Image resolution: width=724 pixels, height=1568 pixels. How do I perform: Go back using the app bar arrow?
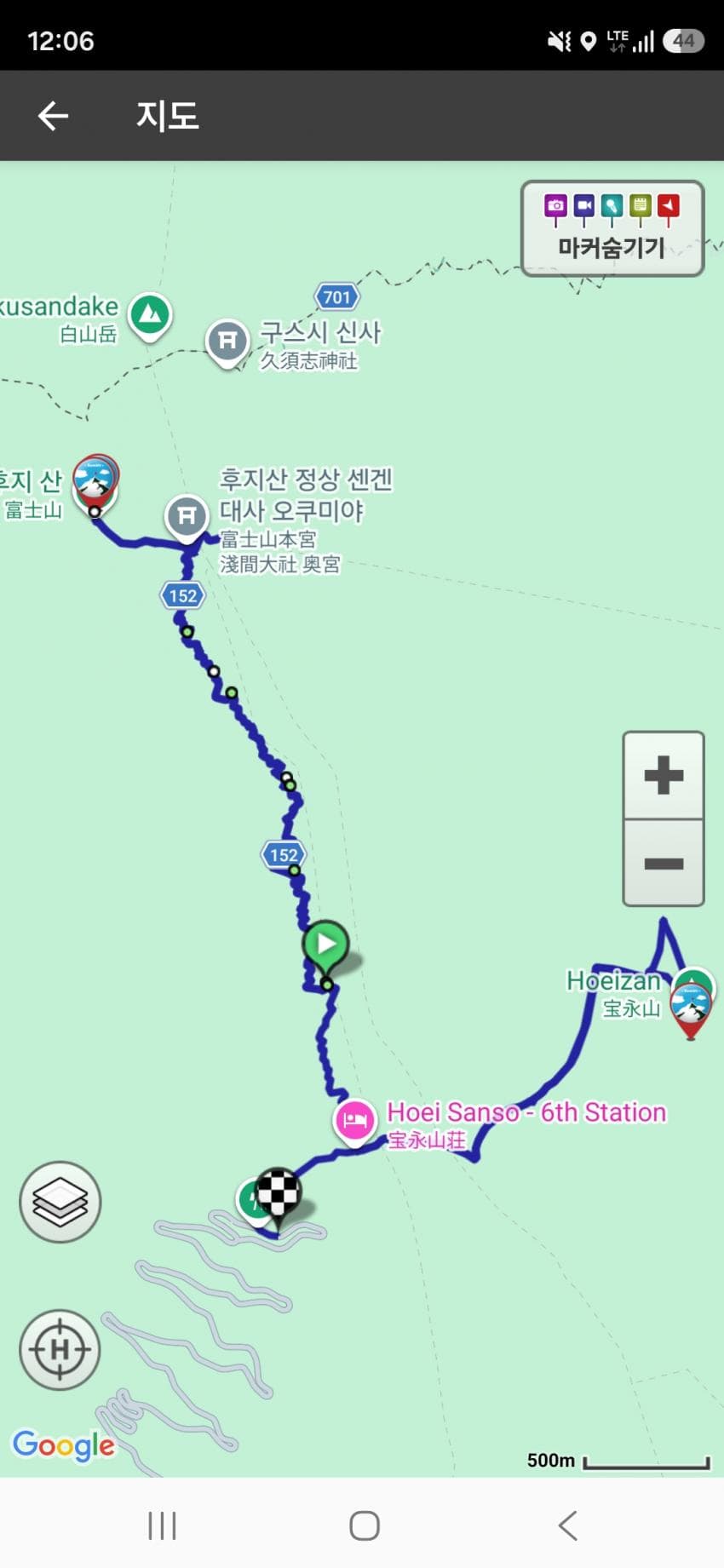pyautogui.click(x=53, y=116)
